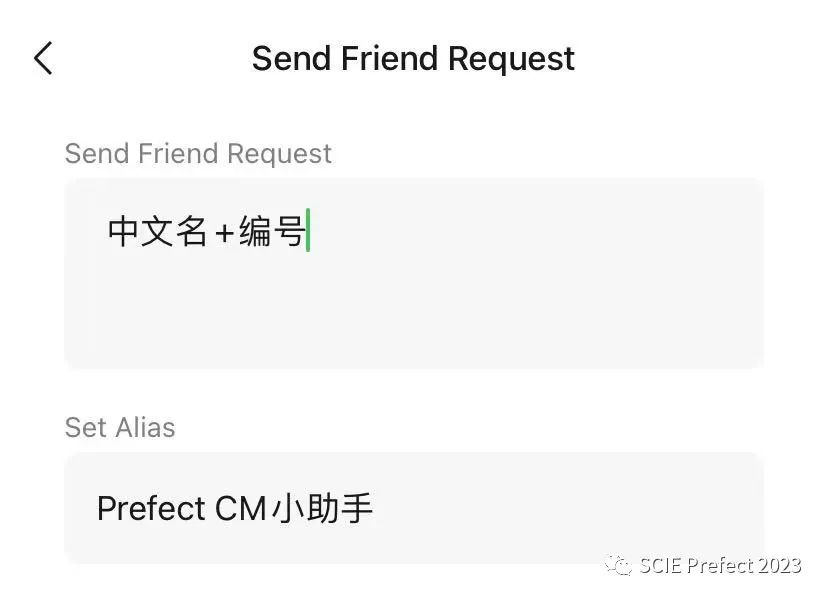Edit the friend request message field

(x=413, y=272)
